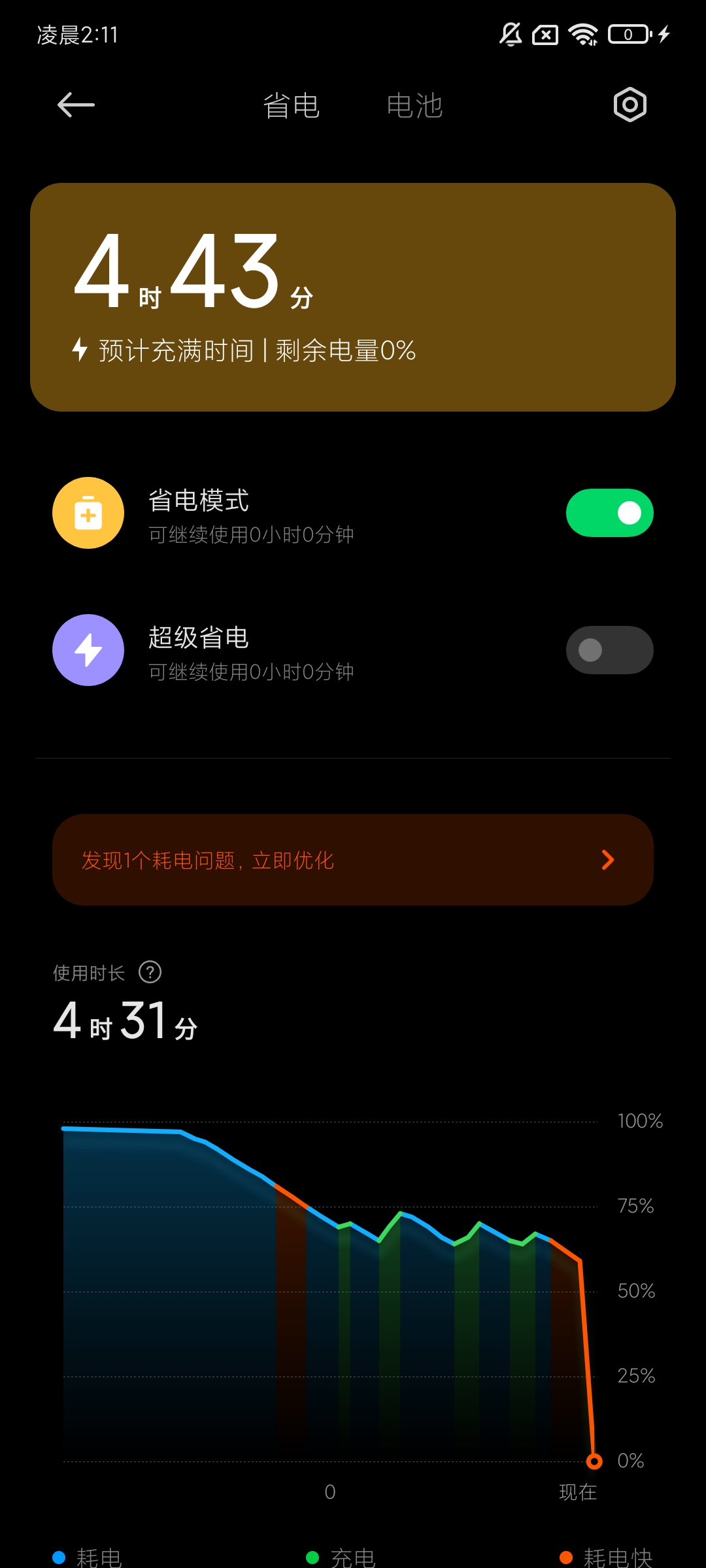Tap the help icon beside 使用时长
Screen dimensions: 706x1568
(150, 972)
